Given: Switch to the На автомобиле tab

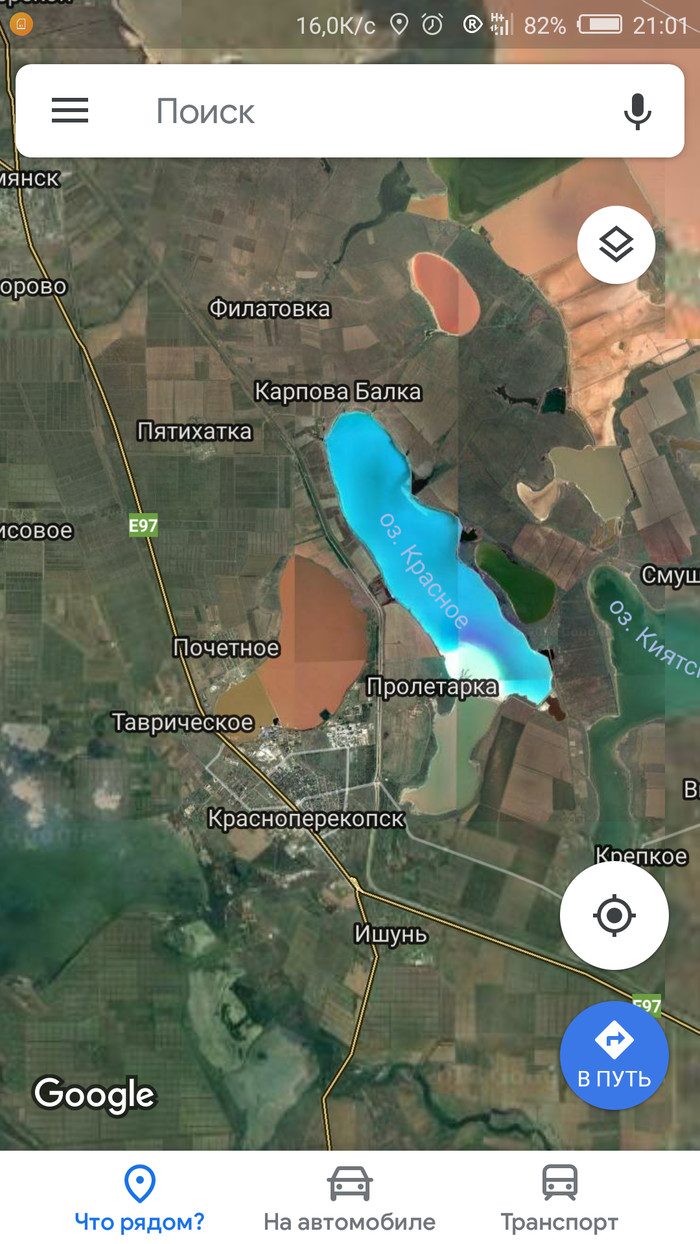Looking at the screenshot, I should point(349,1198).
